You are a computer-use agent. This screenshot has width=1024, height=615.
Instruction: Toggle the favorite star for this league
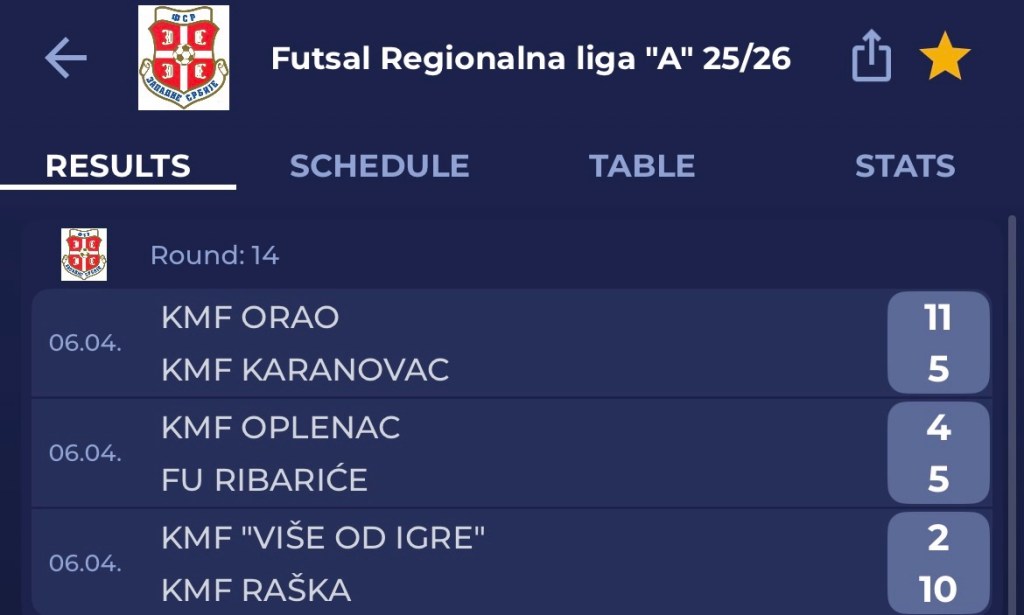[945, 59]
